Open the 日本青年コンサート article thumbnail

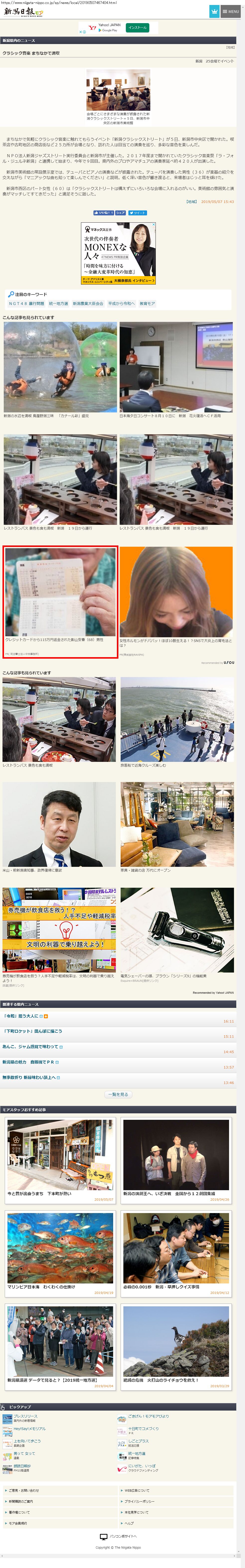click(x=176, y=367)
